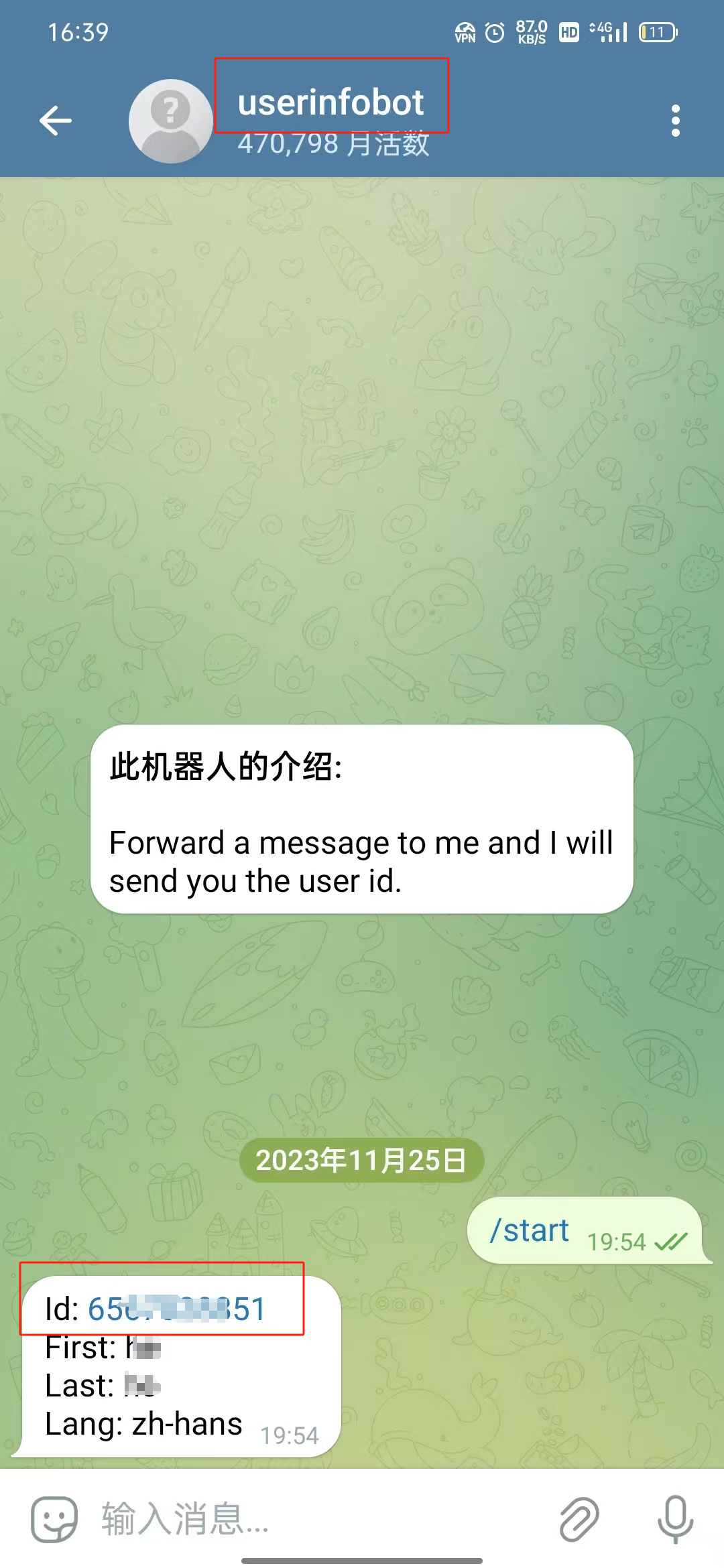Tap the blue Id number link

pos(176,1309)
